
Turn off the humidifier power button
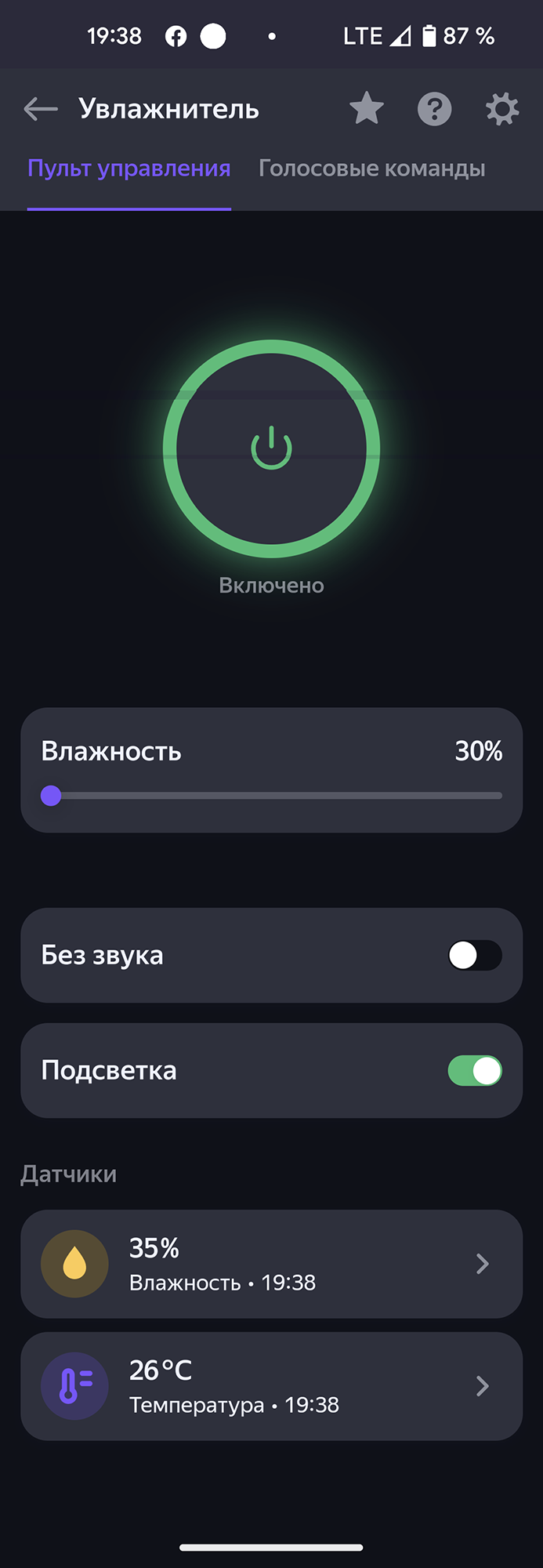271,448
